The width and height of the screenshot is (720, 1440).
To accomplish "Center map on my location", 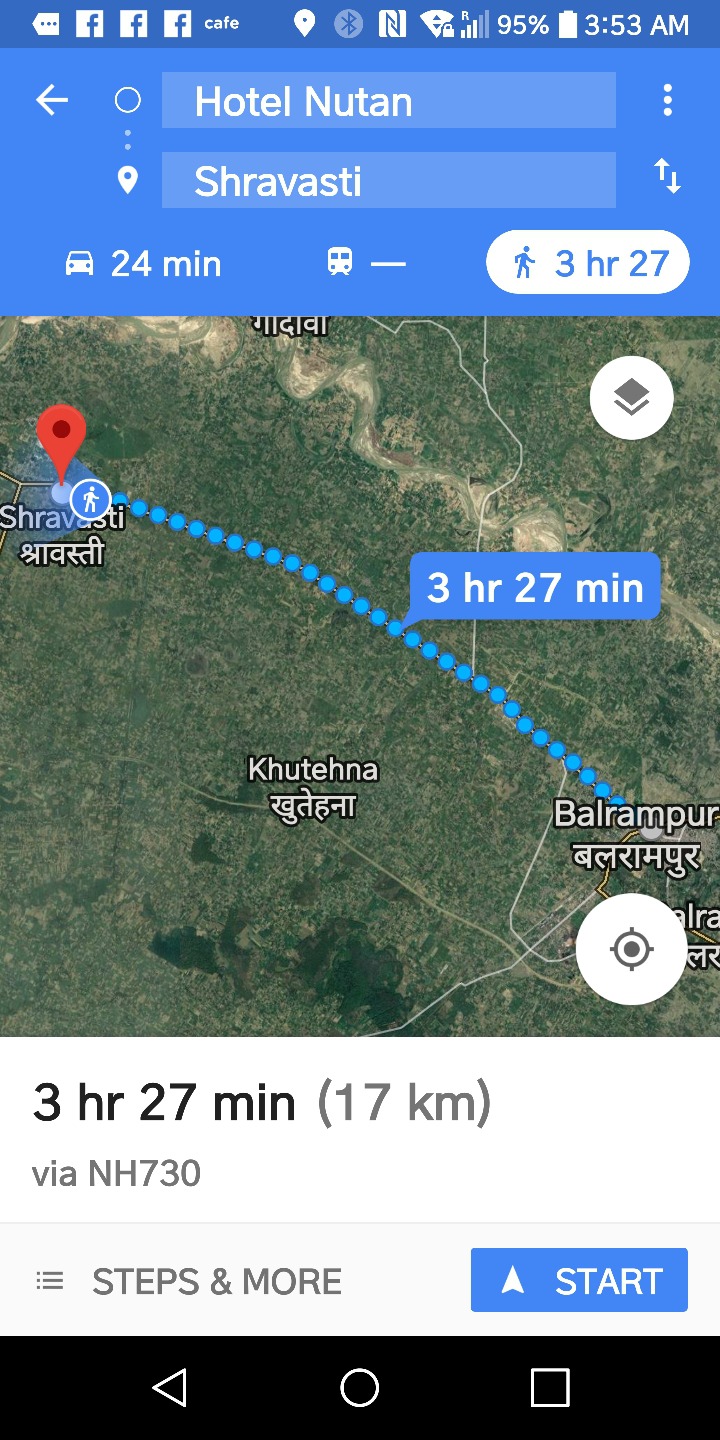I will point(631,948).
